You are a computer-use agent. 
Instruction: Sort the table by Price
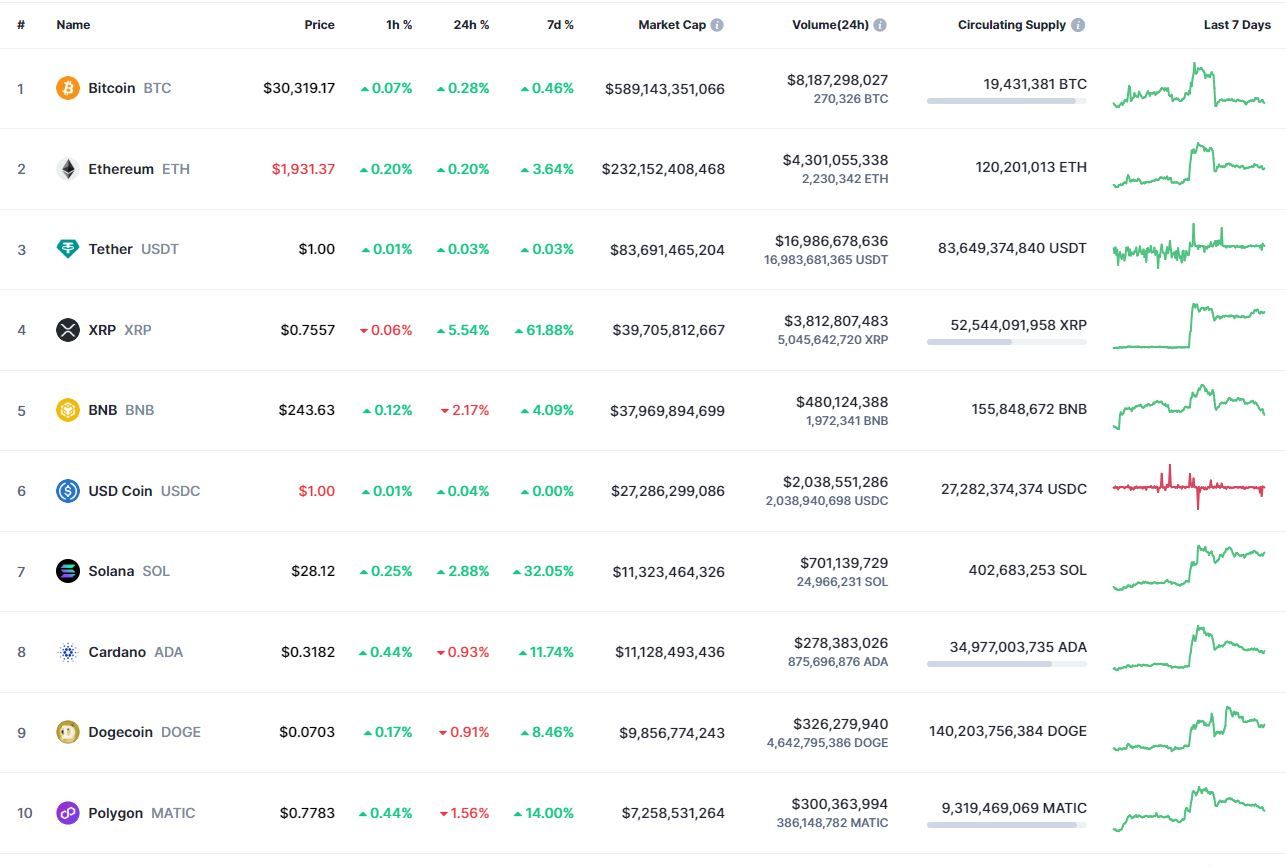click(x=319, y=25)
